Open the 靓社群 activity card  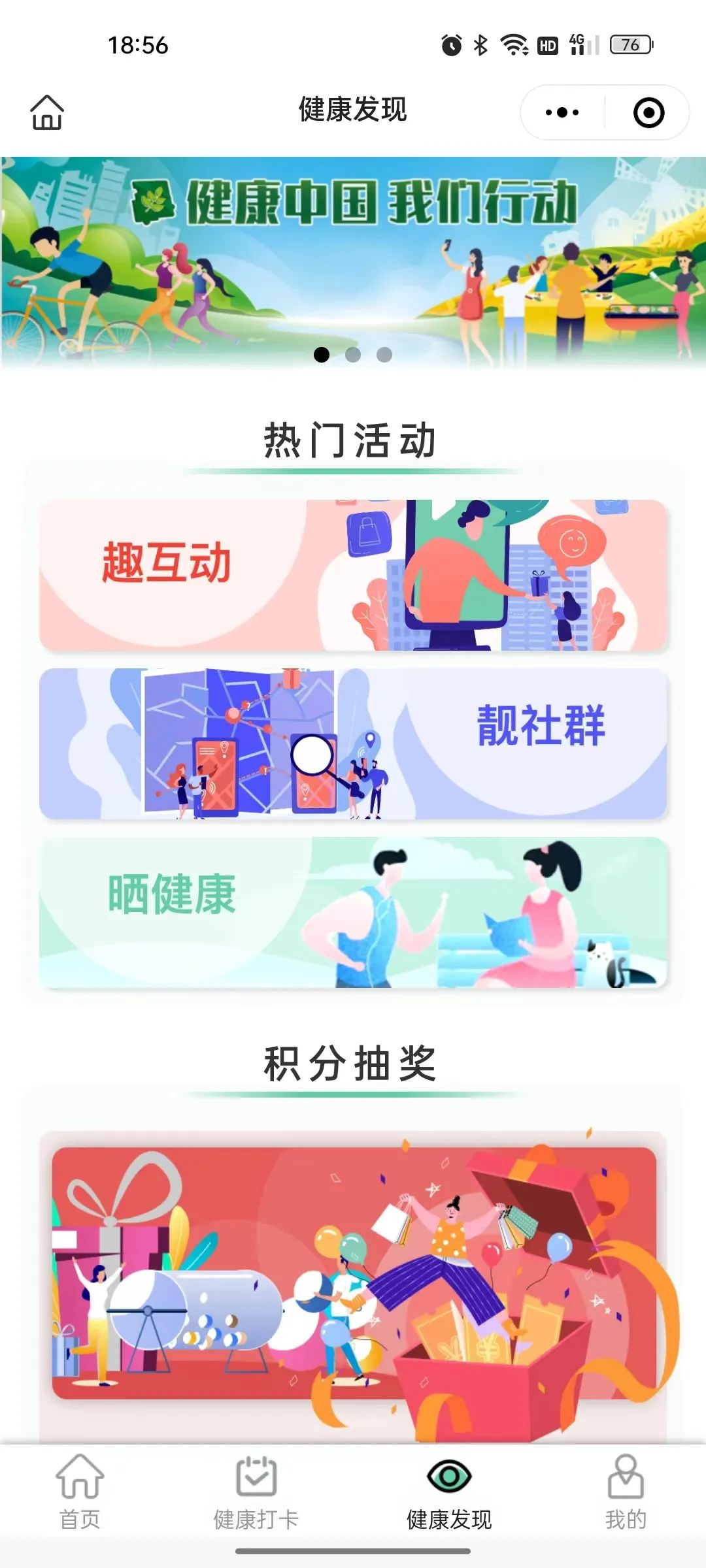(x=353, y=743)
